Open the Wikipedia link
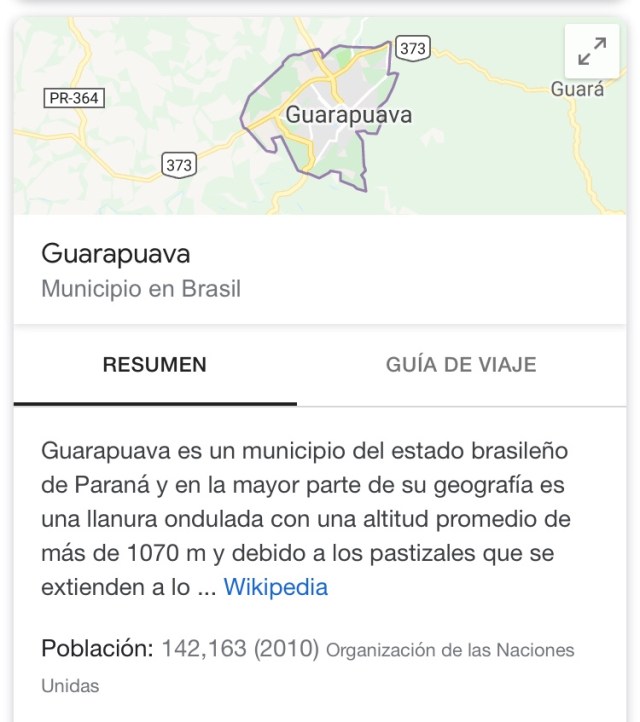 click(275, 587)
